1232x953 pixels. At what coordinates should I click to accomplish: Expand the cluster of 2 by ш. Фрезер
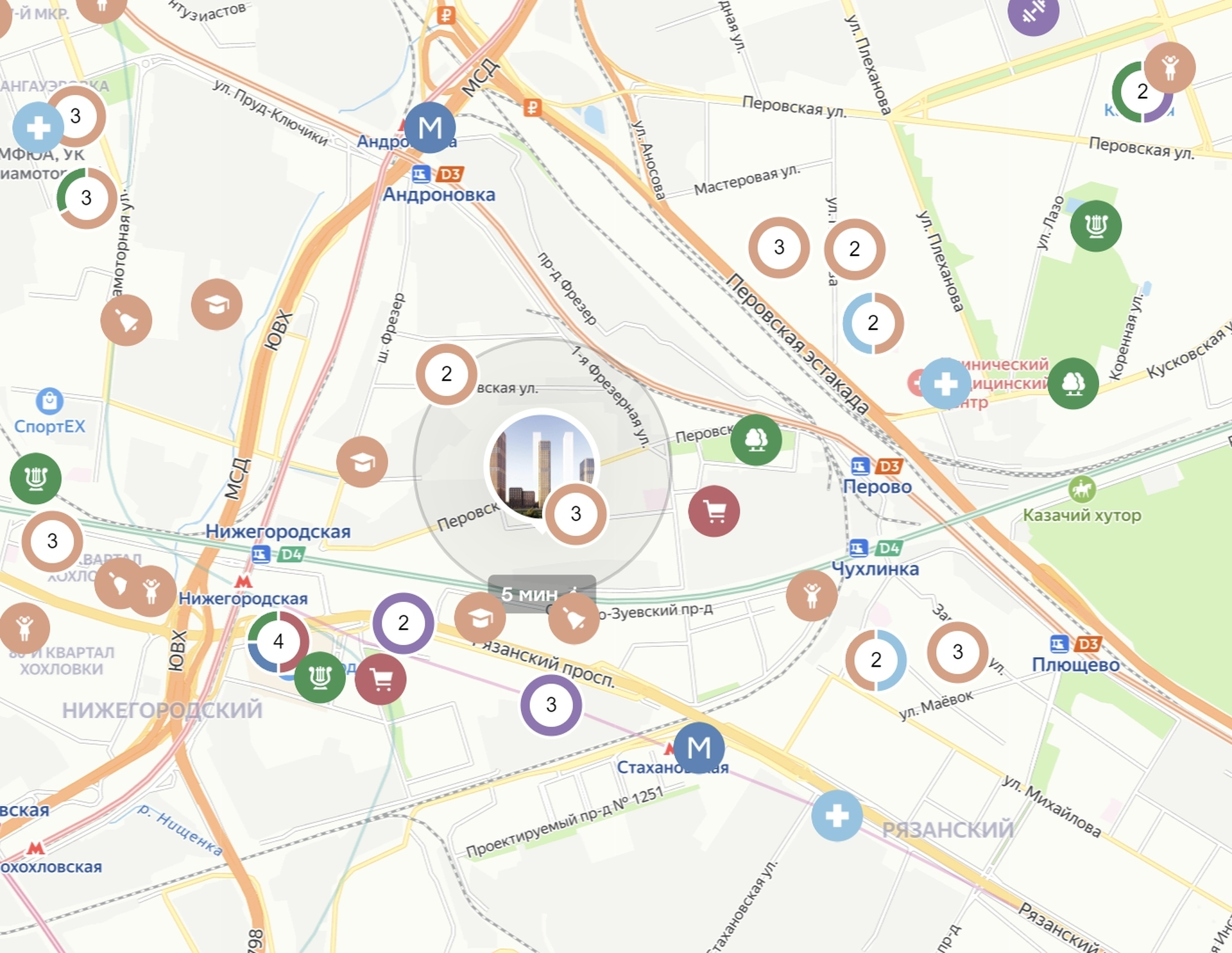pos(446,374)
